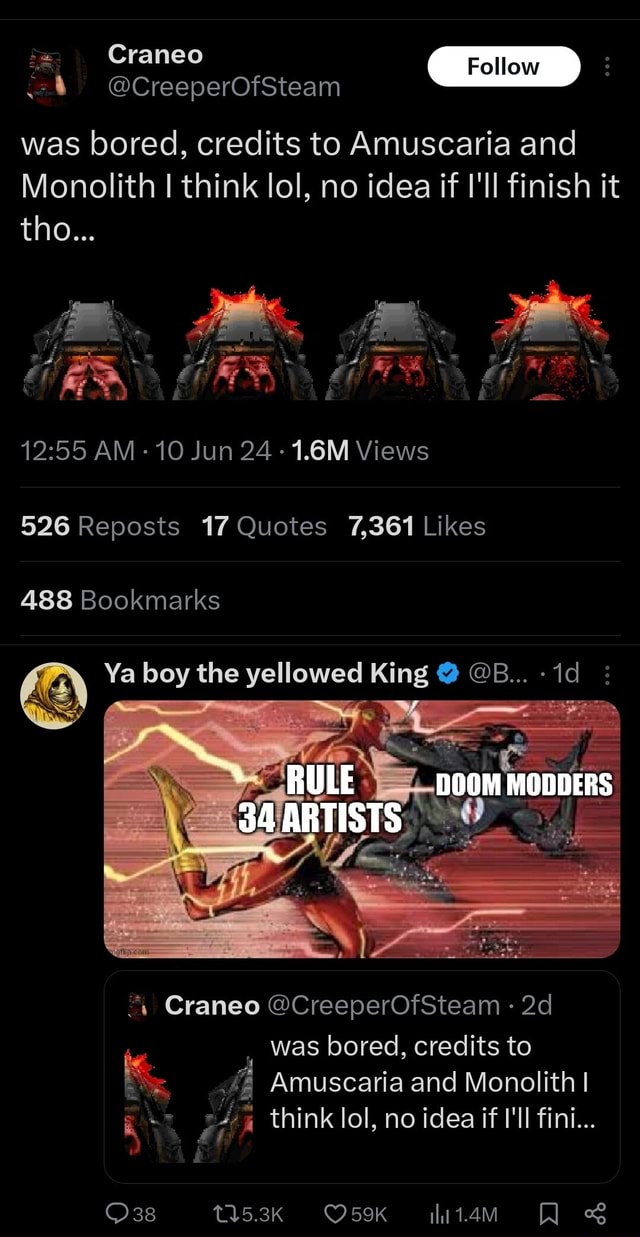
Task: Share the yellowed King's post
Action: coord(595,1214)
